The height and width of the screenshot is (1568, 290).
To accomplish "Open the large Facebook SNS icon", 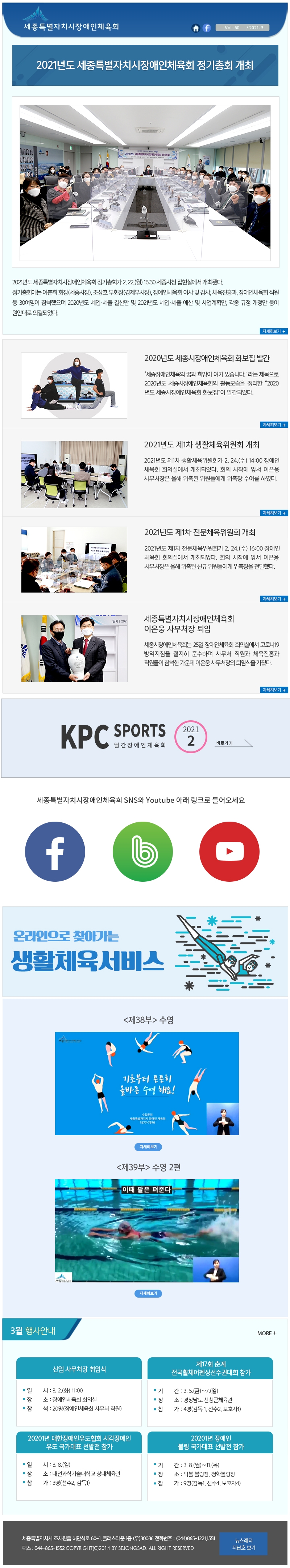I will (55, 851).
